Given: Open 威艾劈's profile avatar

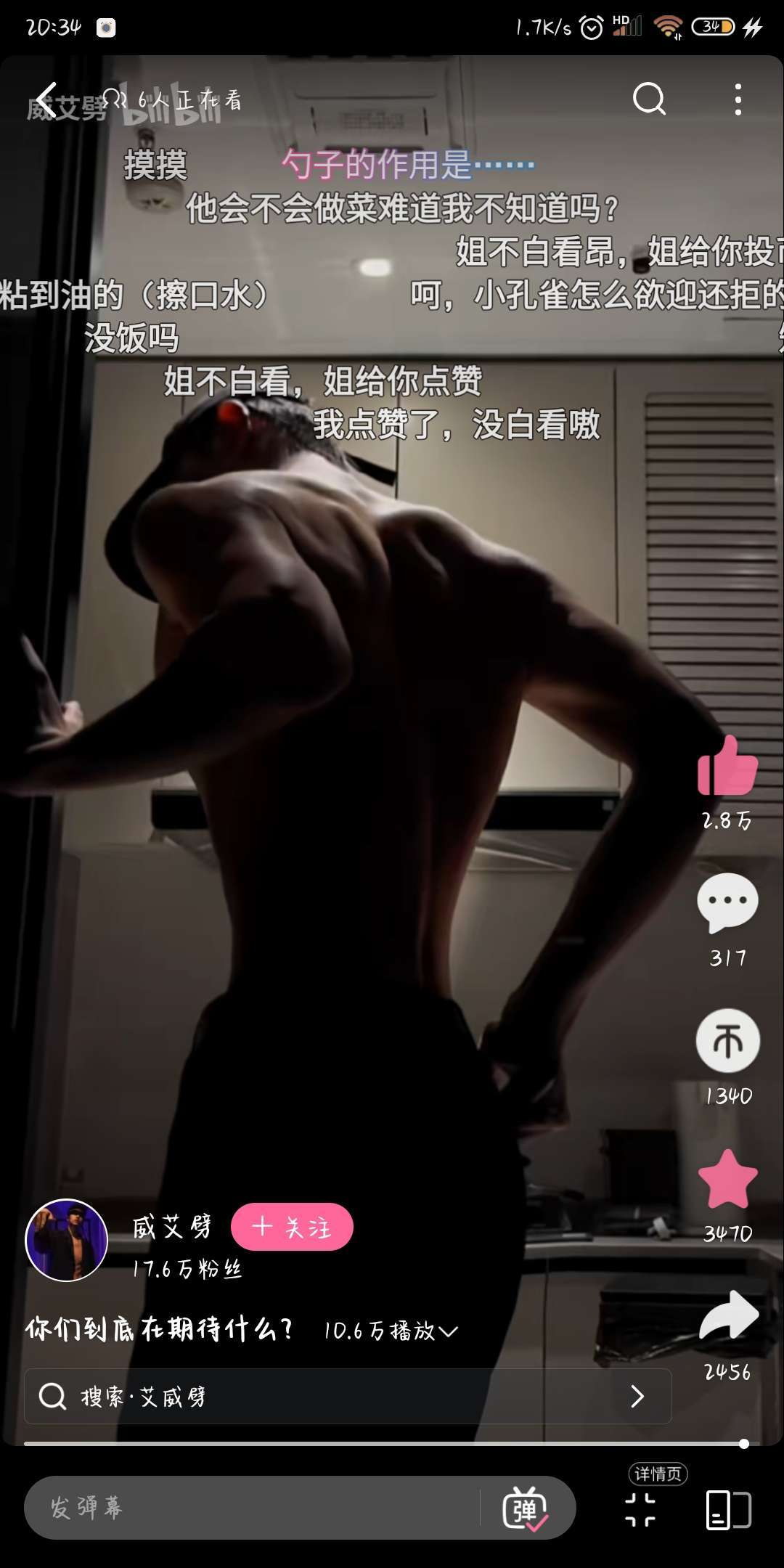Looking at the screenshot, I should point(67,1240).
